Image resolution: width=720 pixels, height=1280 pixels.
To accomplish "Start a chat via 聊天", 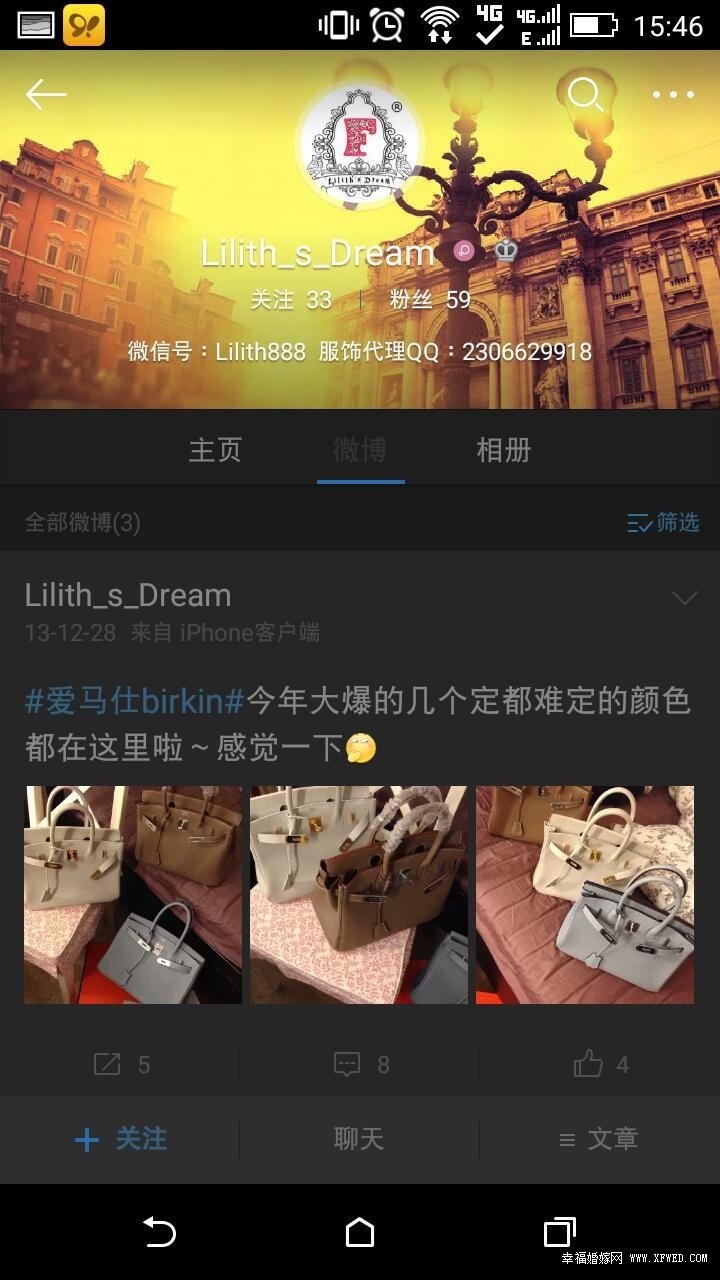I will click(359, 1139).
